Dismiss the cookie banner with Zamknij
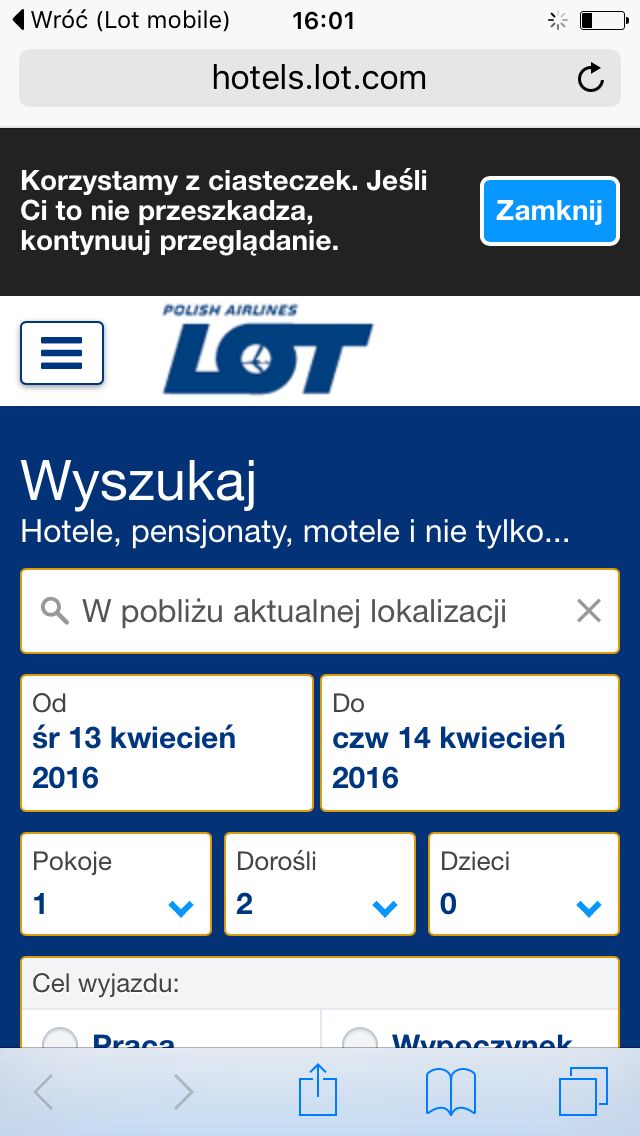The height and width of the screenshot is (1136, 640). (549, 211)
